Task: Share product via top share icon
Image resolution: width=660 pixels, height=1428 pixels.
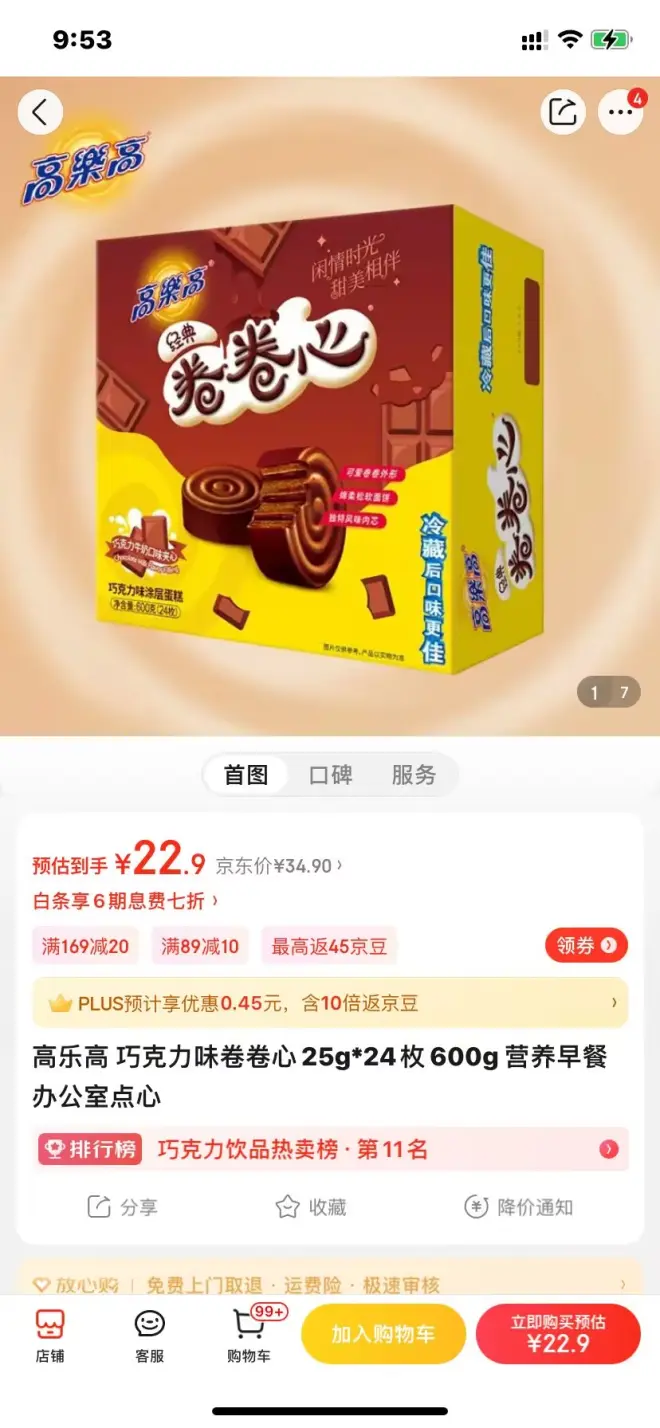Action: (x=563, y=112)
